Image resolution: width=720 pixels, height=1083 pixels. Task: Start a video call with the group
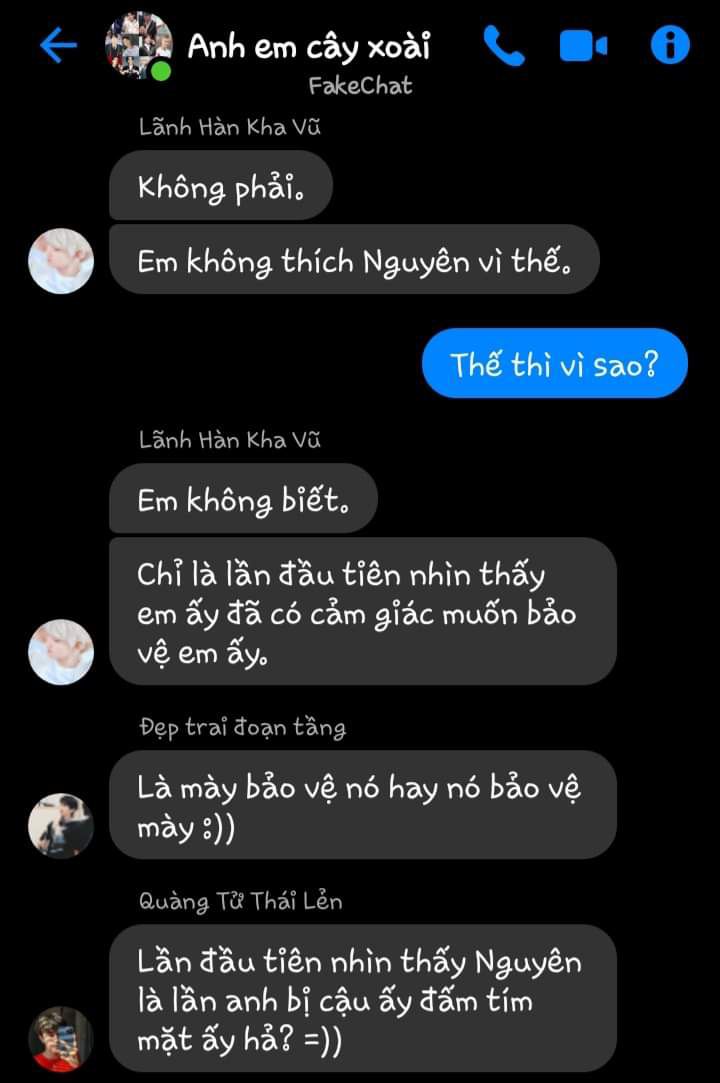tap(583, 46)
